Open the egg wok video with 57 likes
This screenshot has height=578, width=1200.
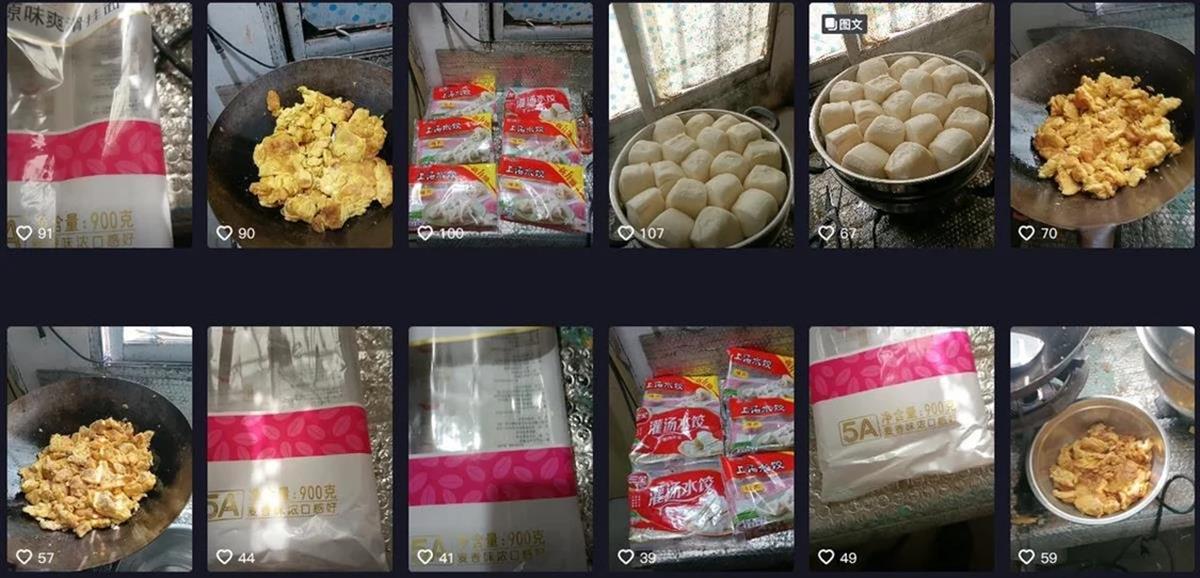coord(99,448)
